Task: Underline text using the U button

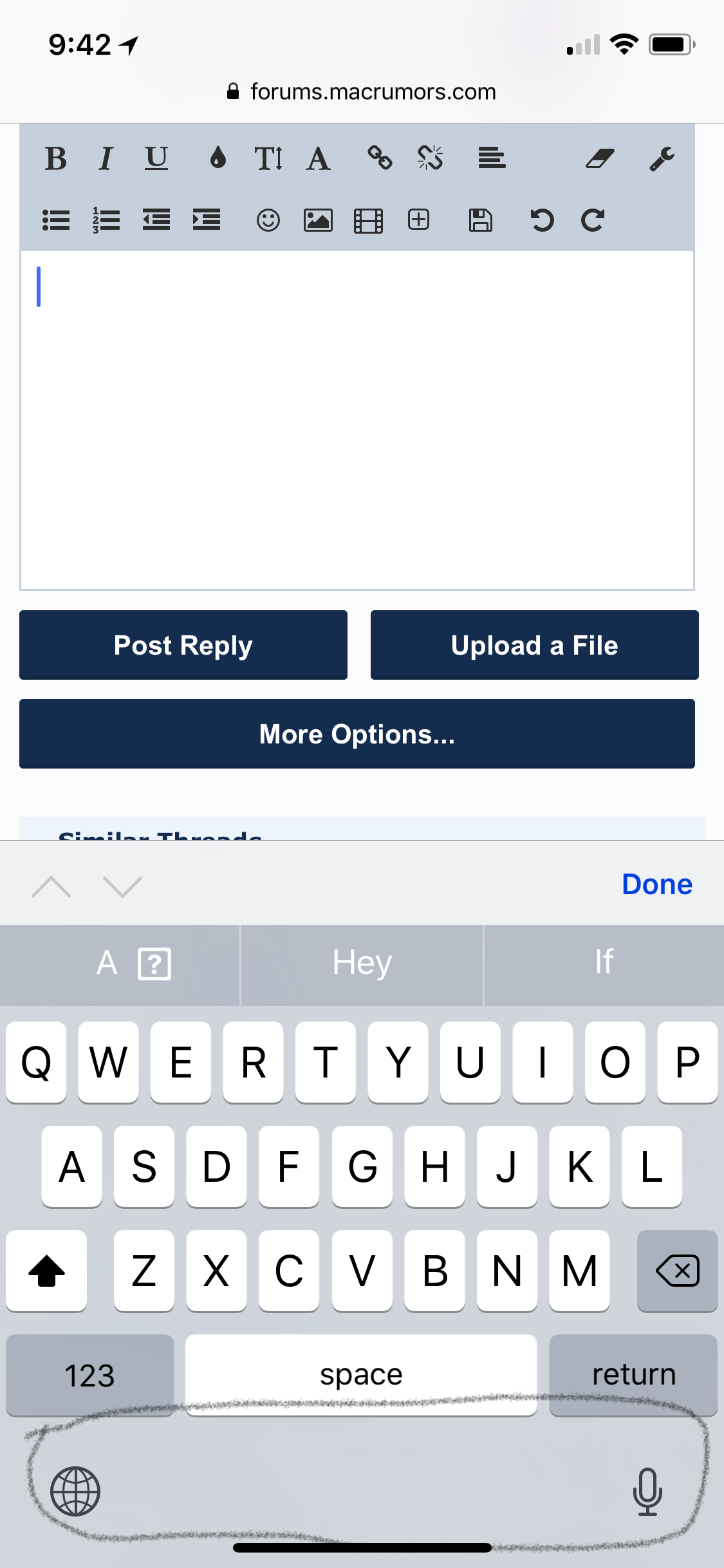Action: [156, 158]
